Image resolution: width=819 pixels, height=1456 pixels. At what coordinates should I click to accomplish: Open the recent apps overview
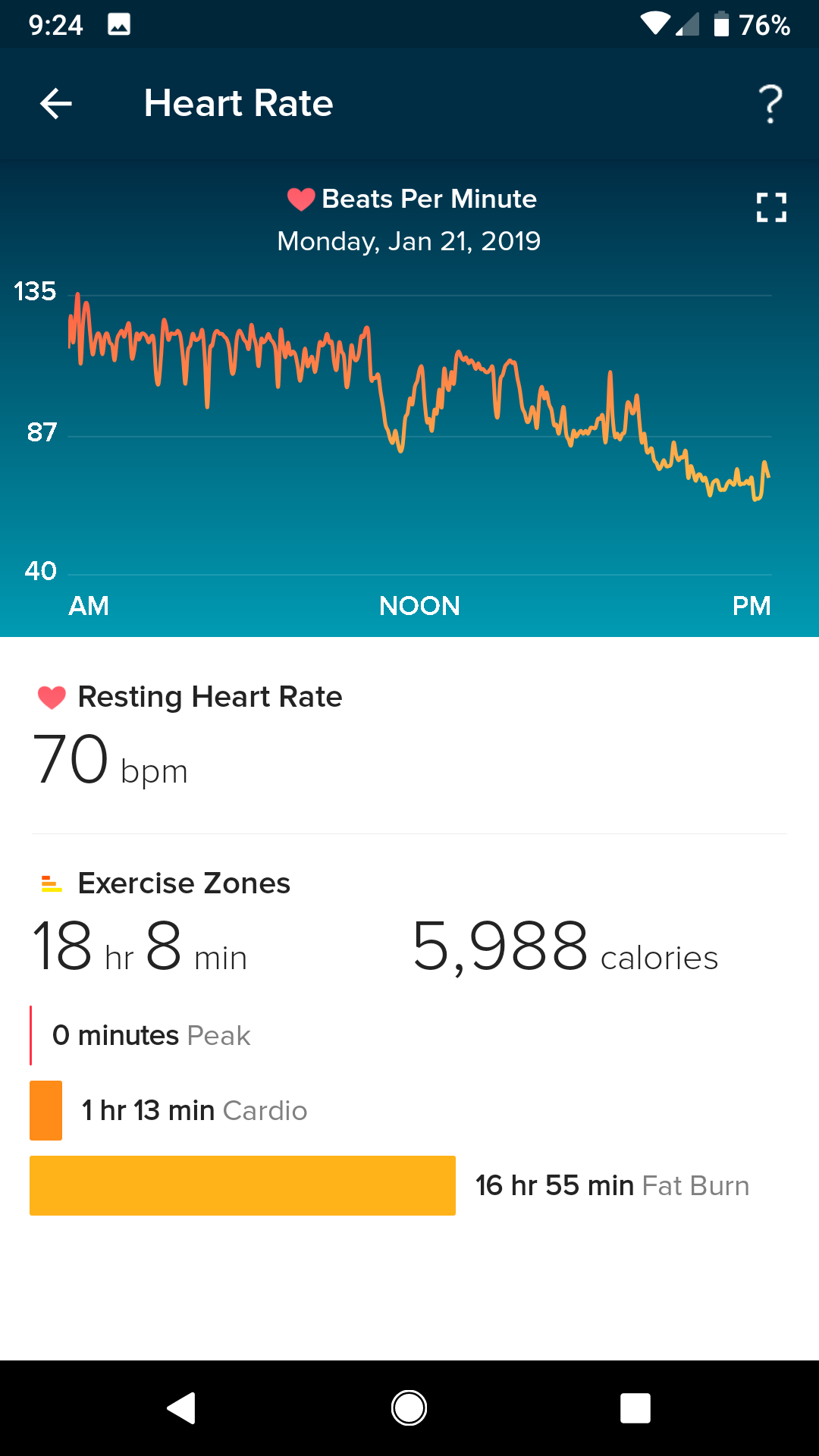[x=635, y=1408]
